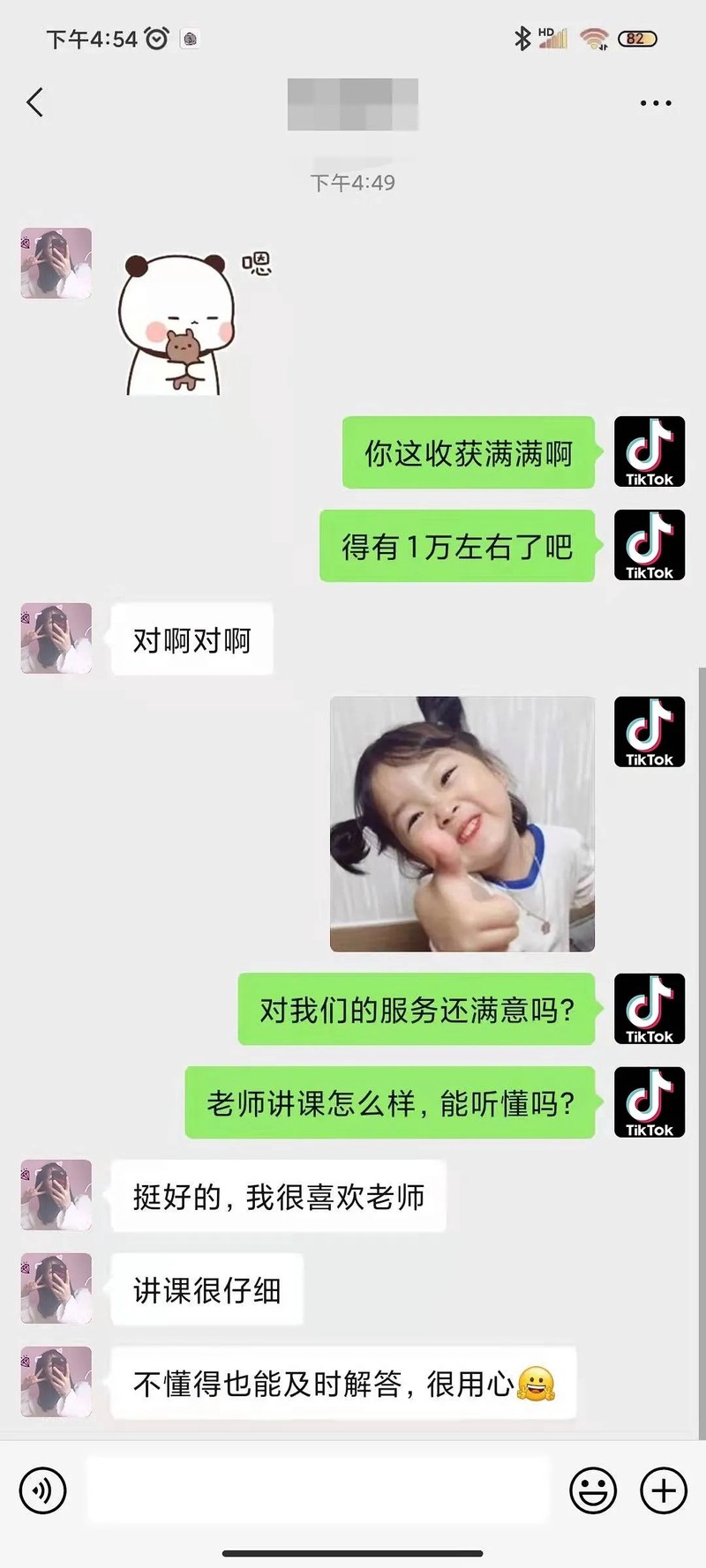Open the three-dot chat options menu
The width and height of the screenshot is (706, 1568).
tap(655, 103)
